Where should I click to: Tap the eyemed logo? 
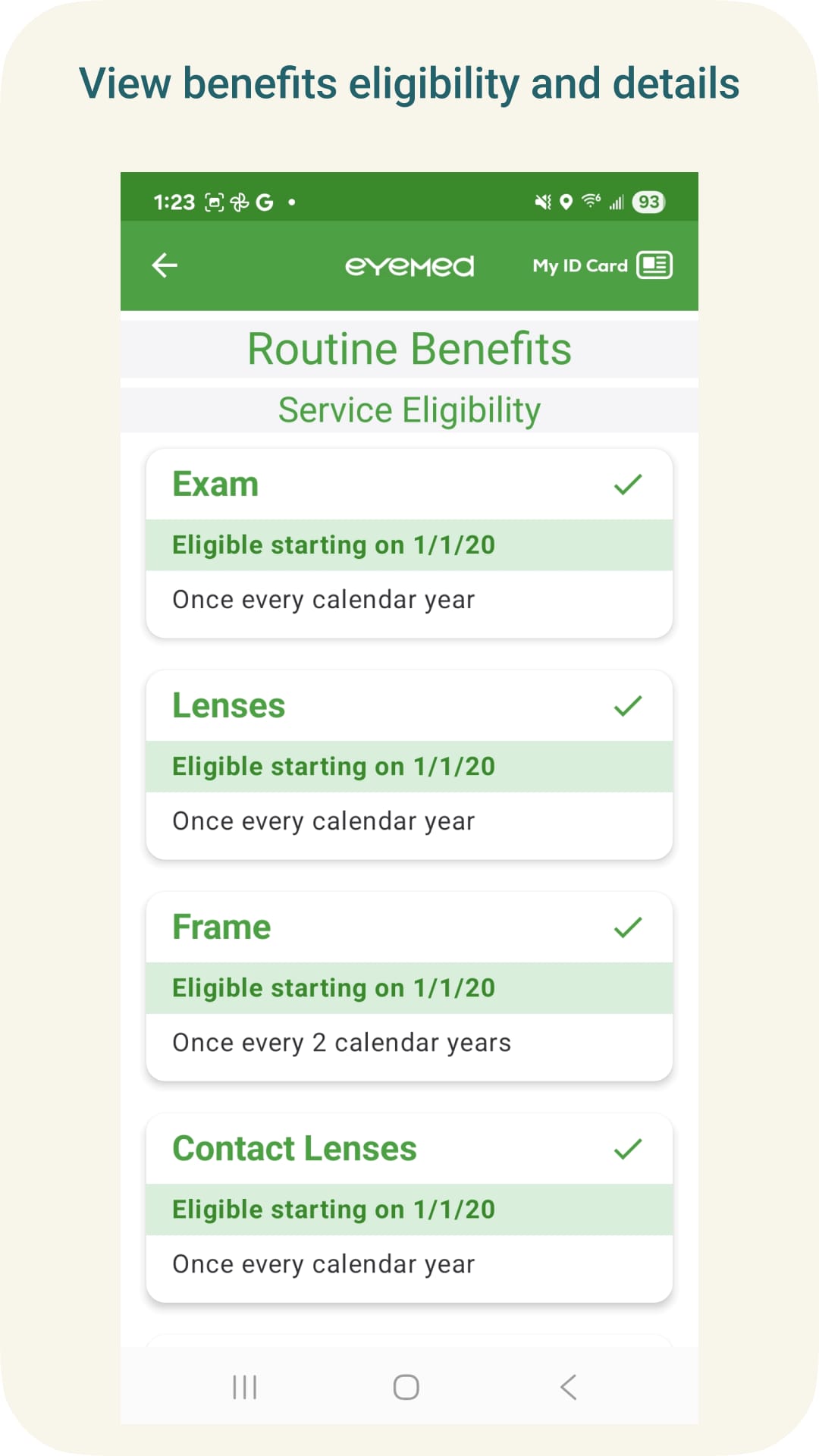(409, 265)
